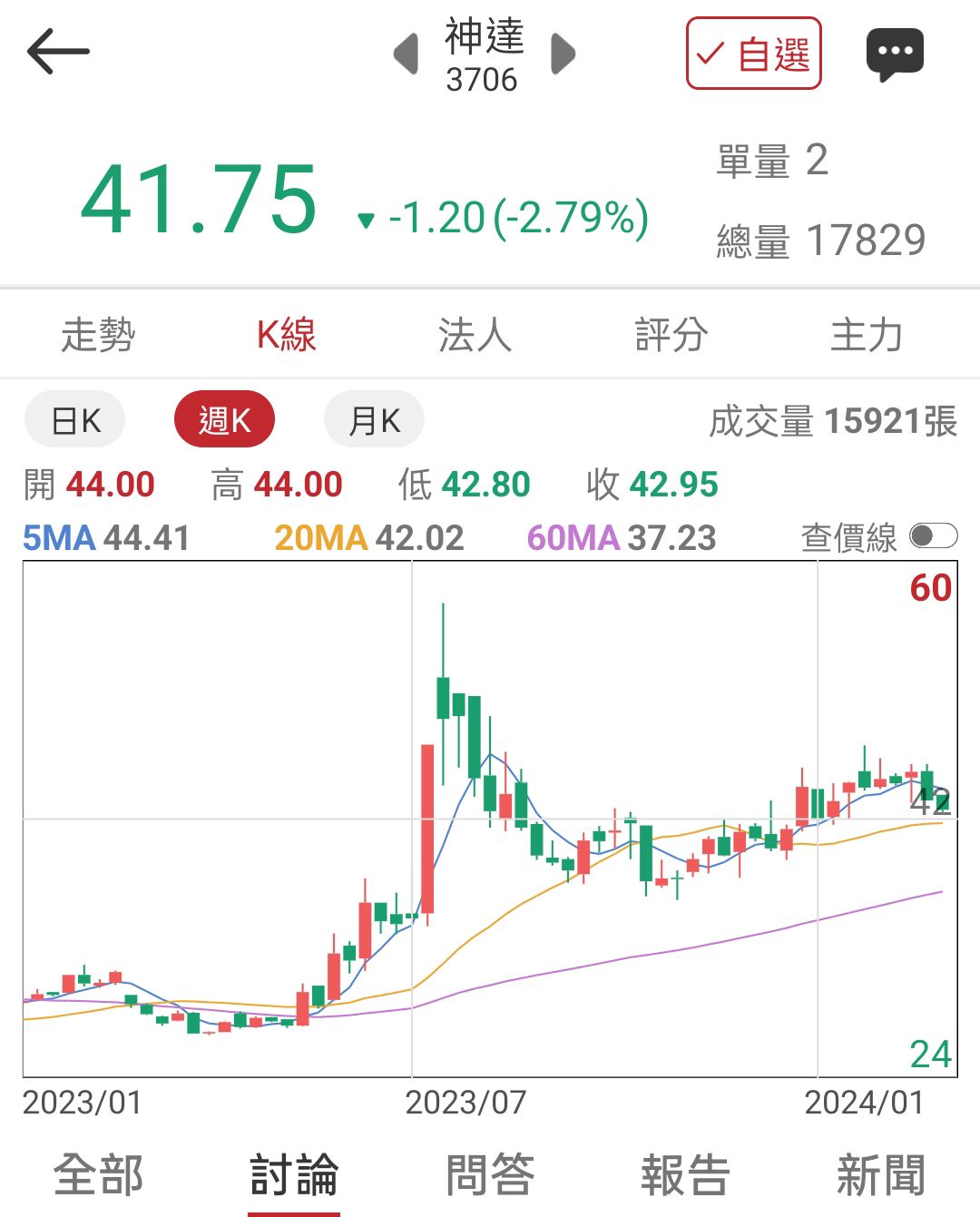Tap the 20MA 42.02 moving average label
Screen dimensions: 980x1217
click(370, 537)
